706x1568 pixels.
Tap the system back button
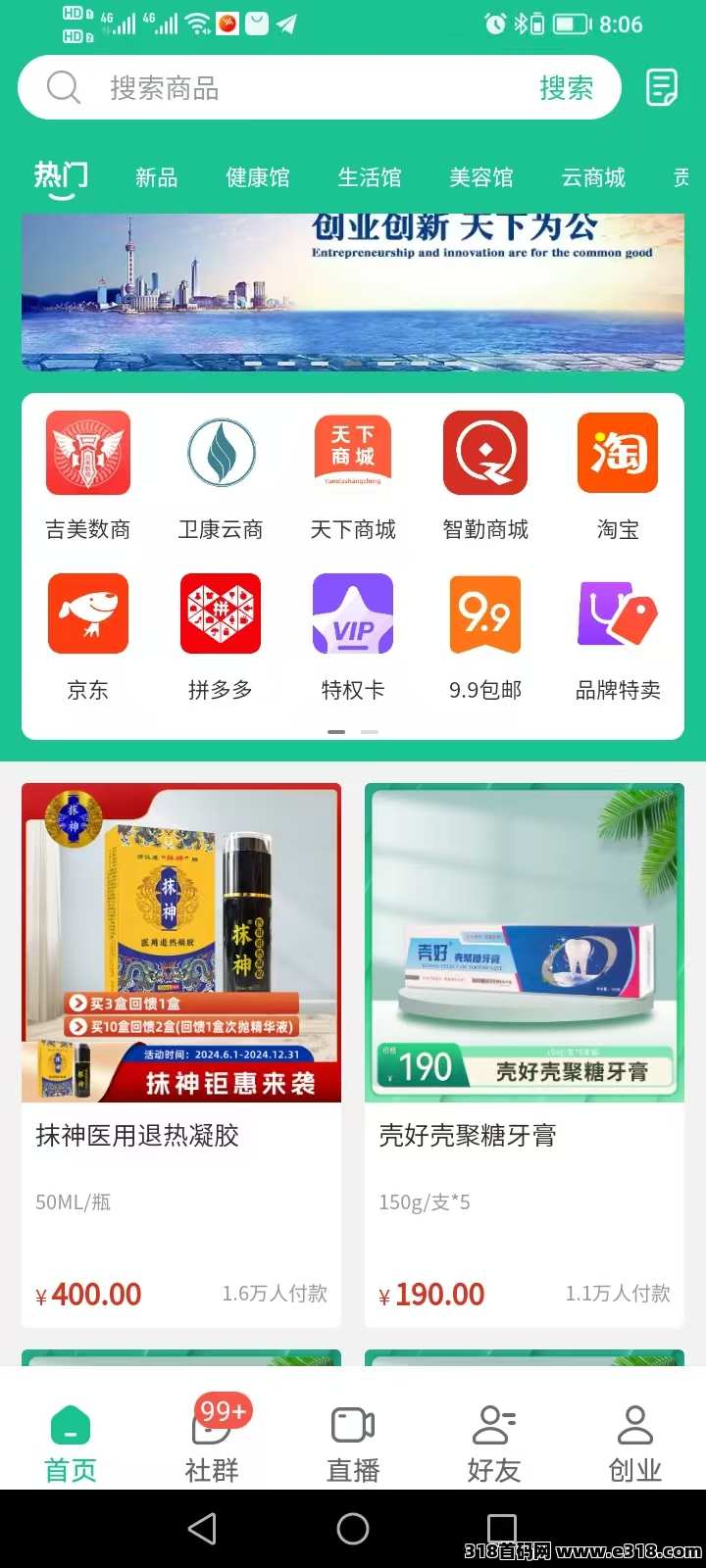tap(202, 1529)
